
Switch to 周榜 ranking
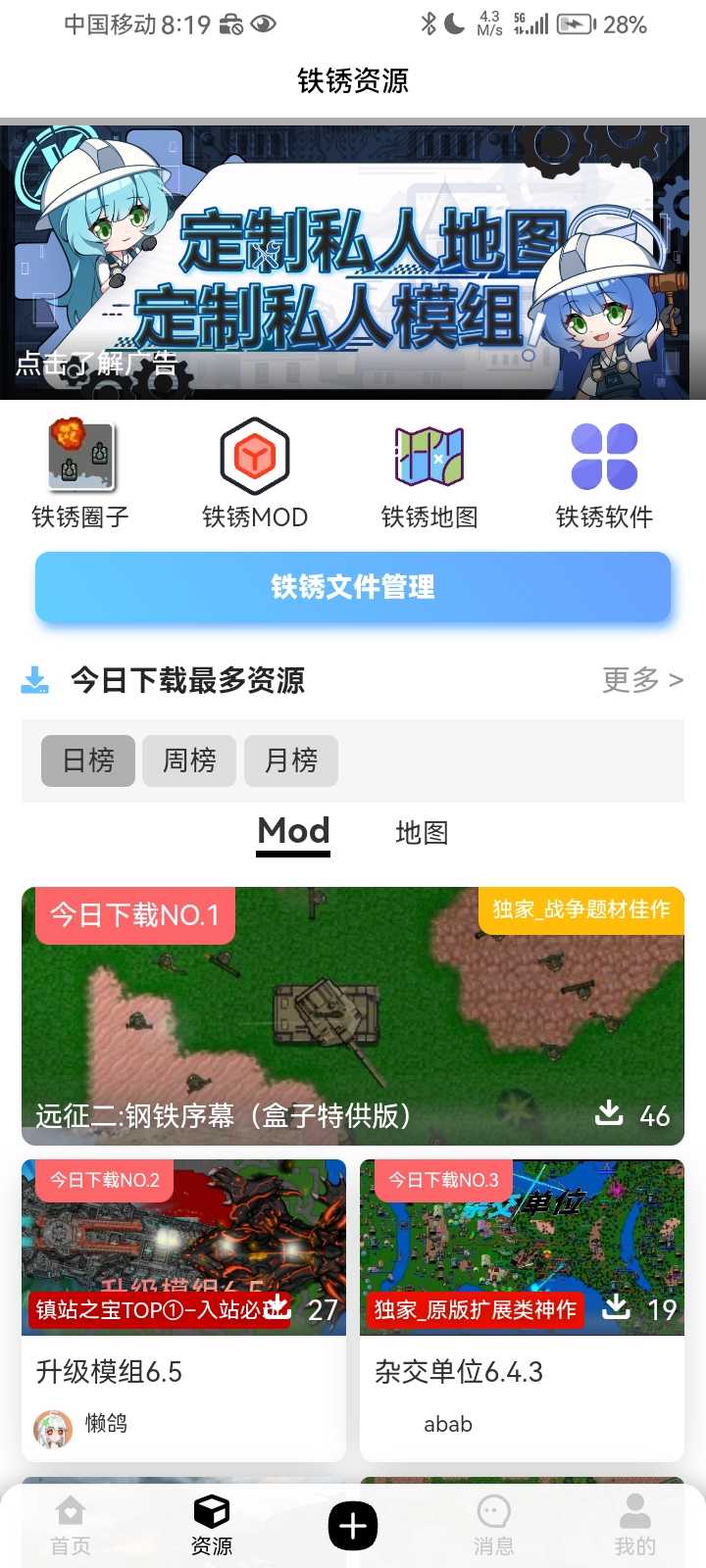pos(189,760)
